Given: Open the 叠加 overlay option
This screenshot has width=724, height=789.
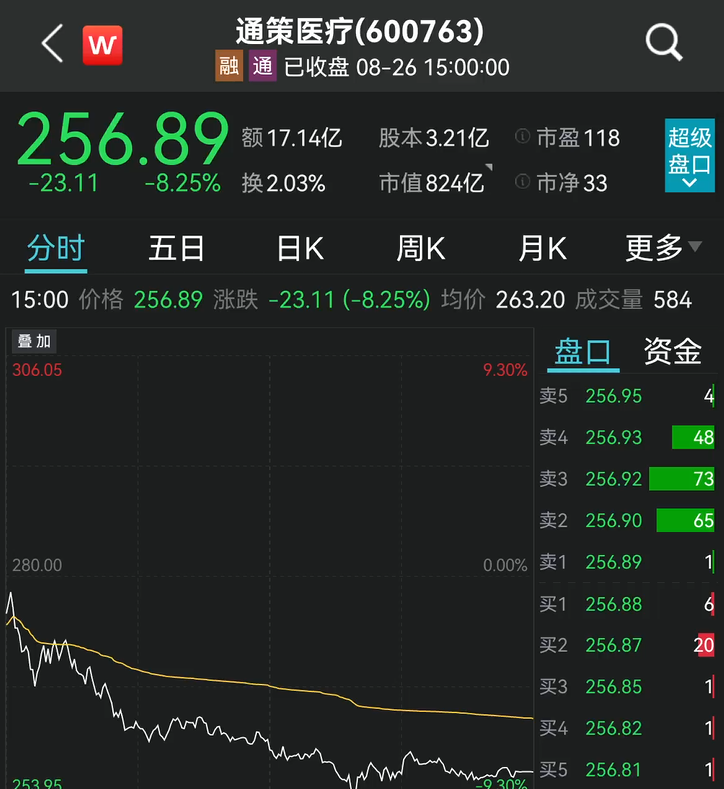Looking at the screenshot, I should (x=34, y=341).
